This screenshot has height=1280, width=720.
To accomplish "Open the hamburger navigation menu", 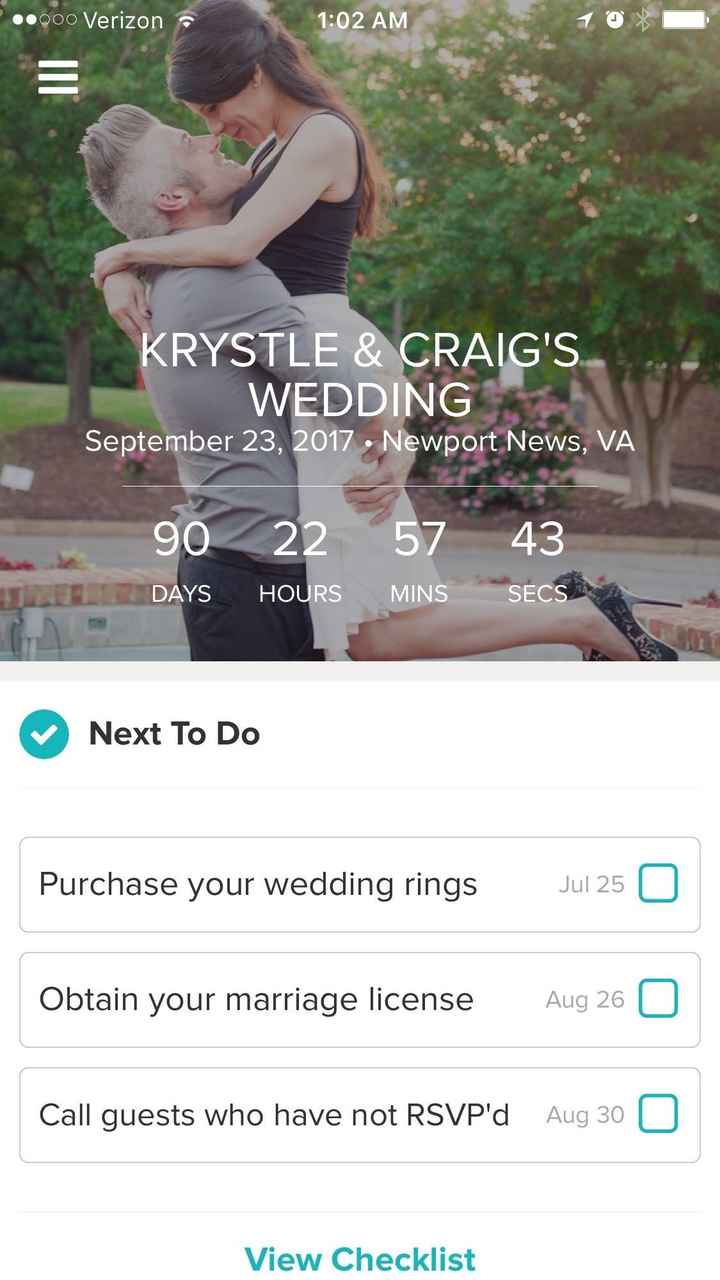I will pos(57,76).
